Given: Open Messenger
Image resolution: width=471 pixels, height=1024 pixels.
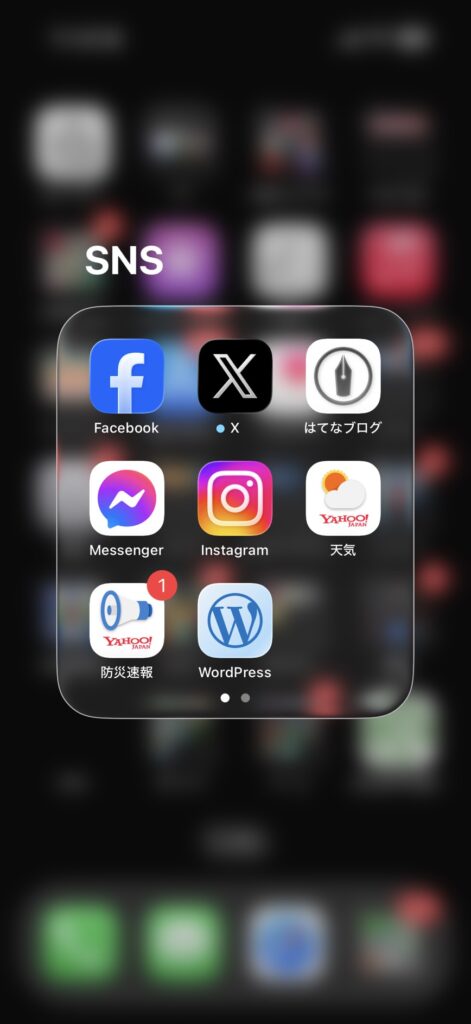Looking at the screenshot, I should [127, 498].
